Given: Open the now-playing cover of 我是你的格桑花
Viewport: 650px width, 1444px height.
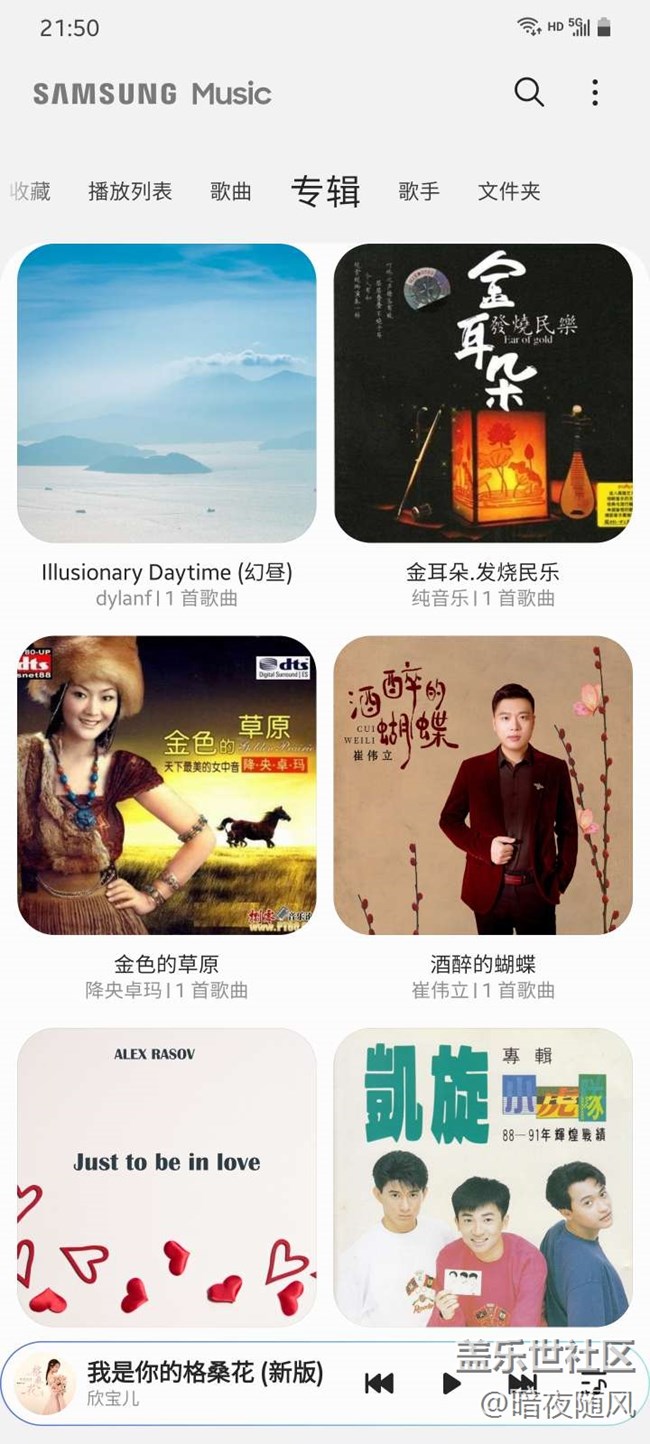Looking at the screenshot, I should click(45, 1383).
